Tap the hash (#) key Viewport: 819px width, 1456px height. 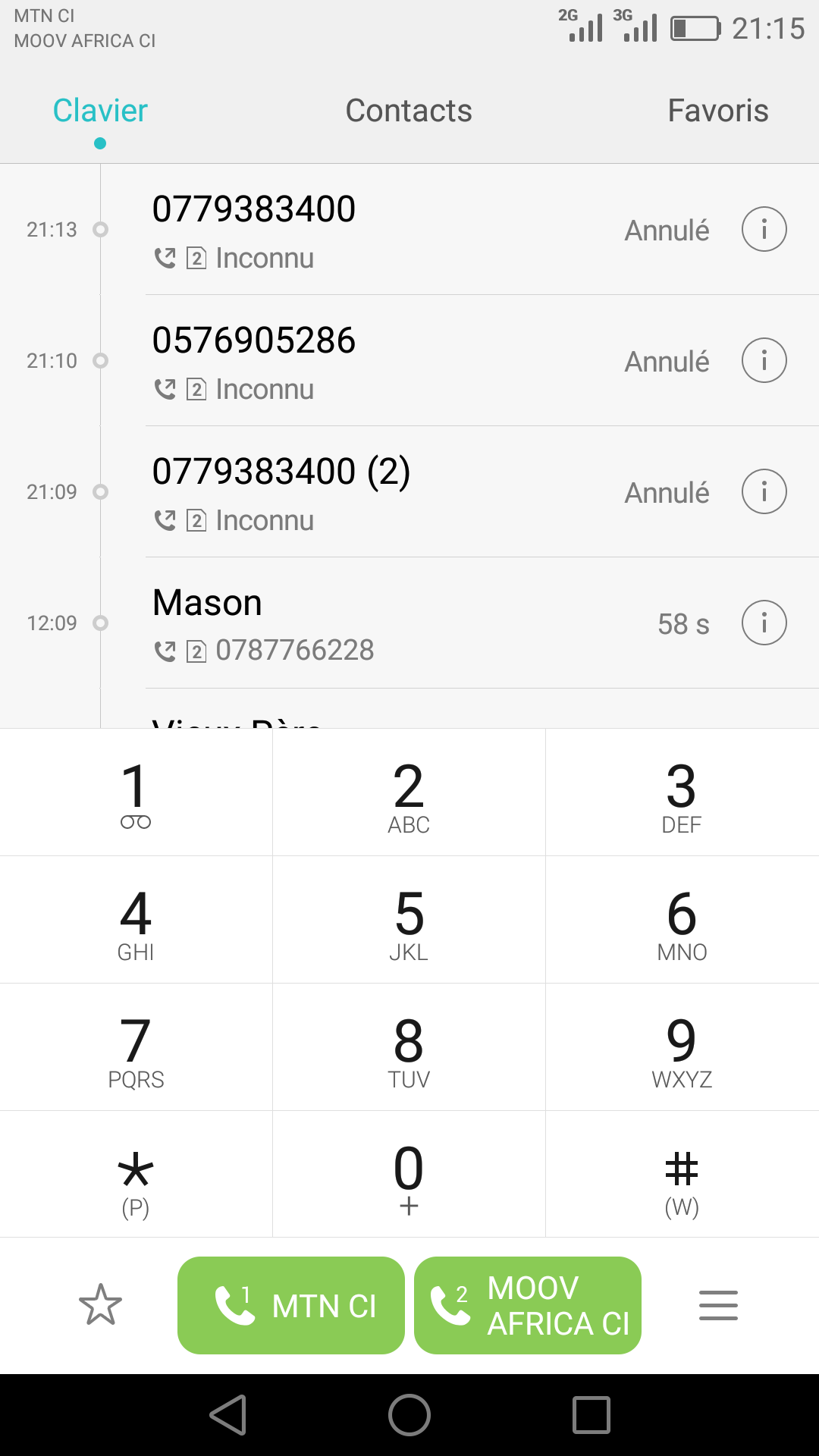pos(682,1175)
